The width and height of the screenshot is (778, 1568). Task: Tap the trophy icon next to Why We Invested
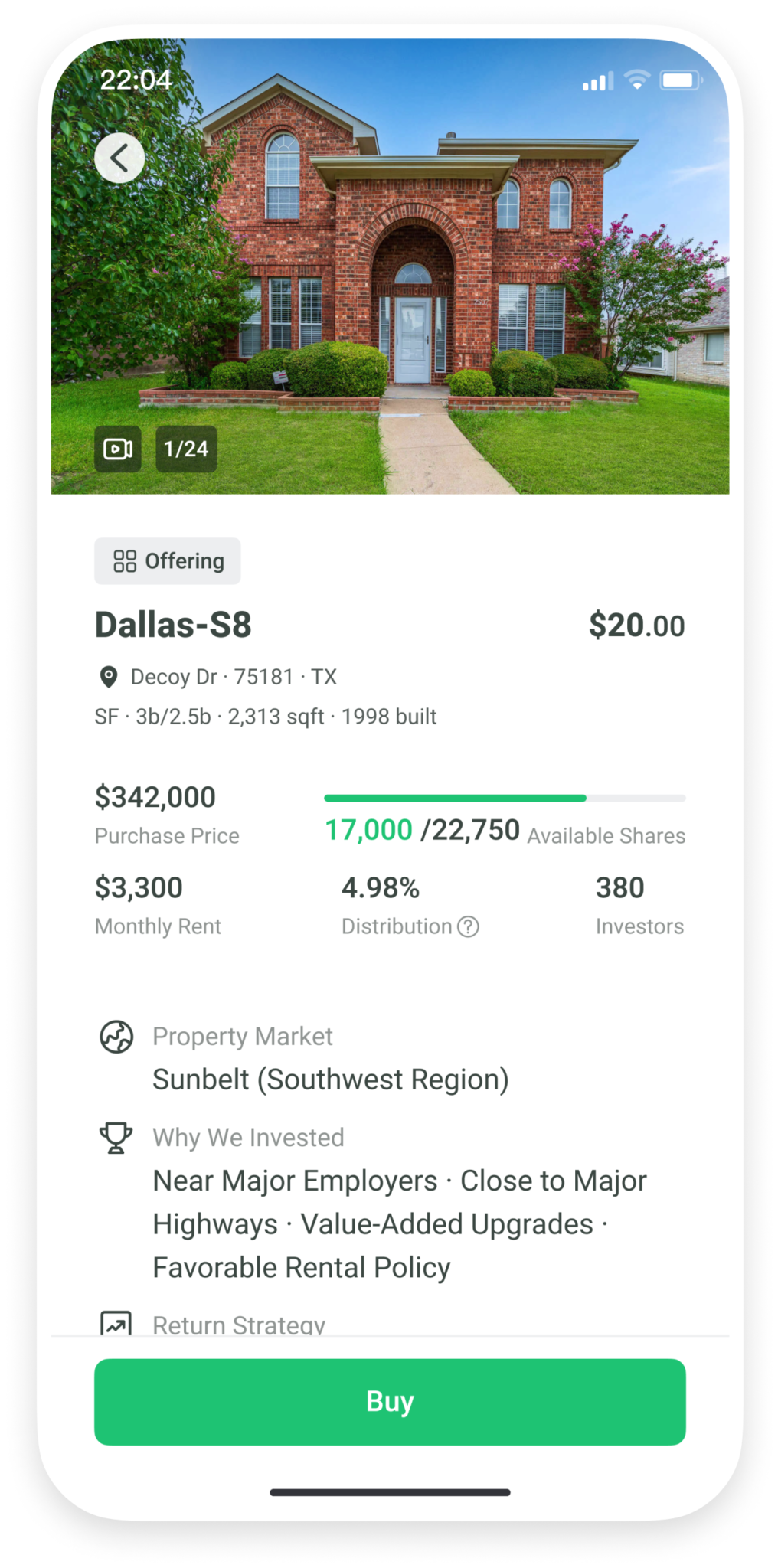(115, 1137)
